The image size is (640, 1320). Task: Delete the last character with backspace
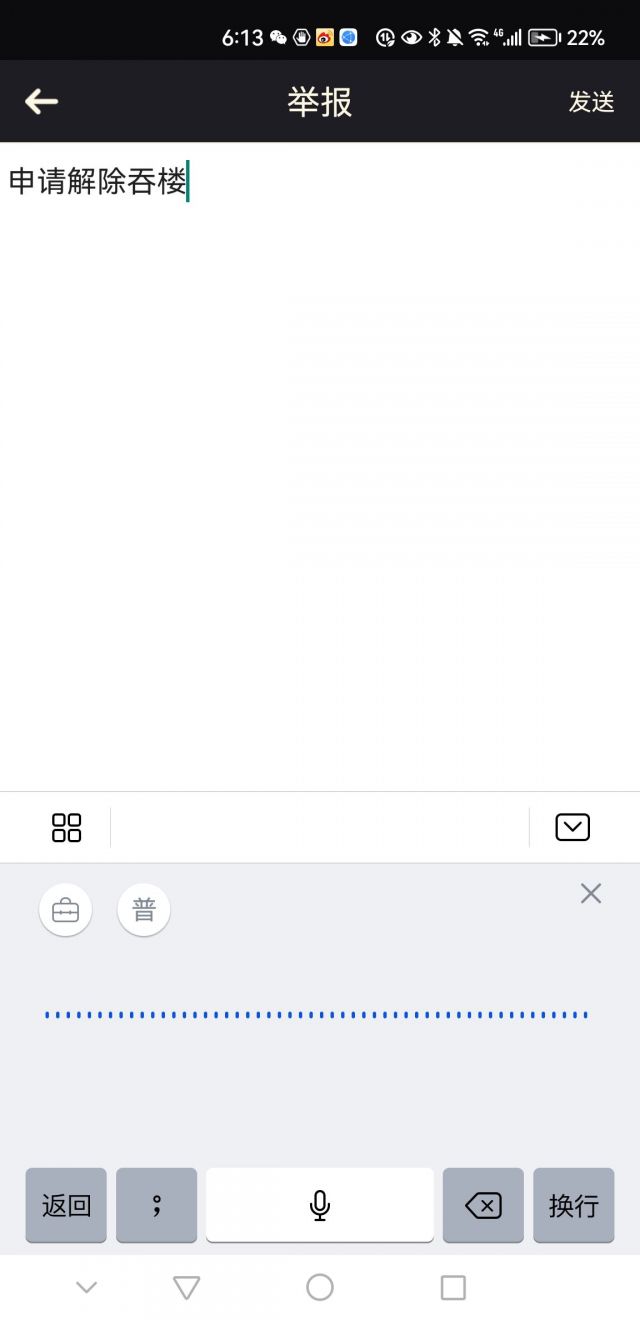(x=483, y=1205)
